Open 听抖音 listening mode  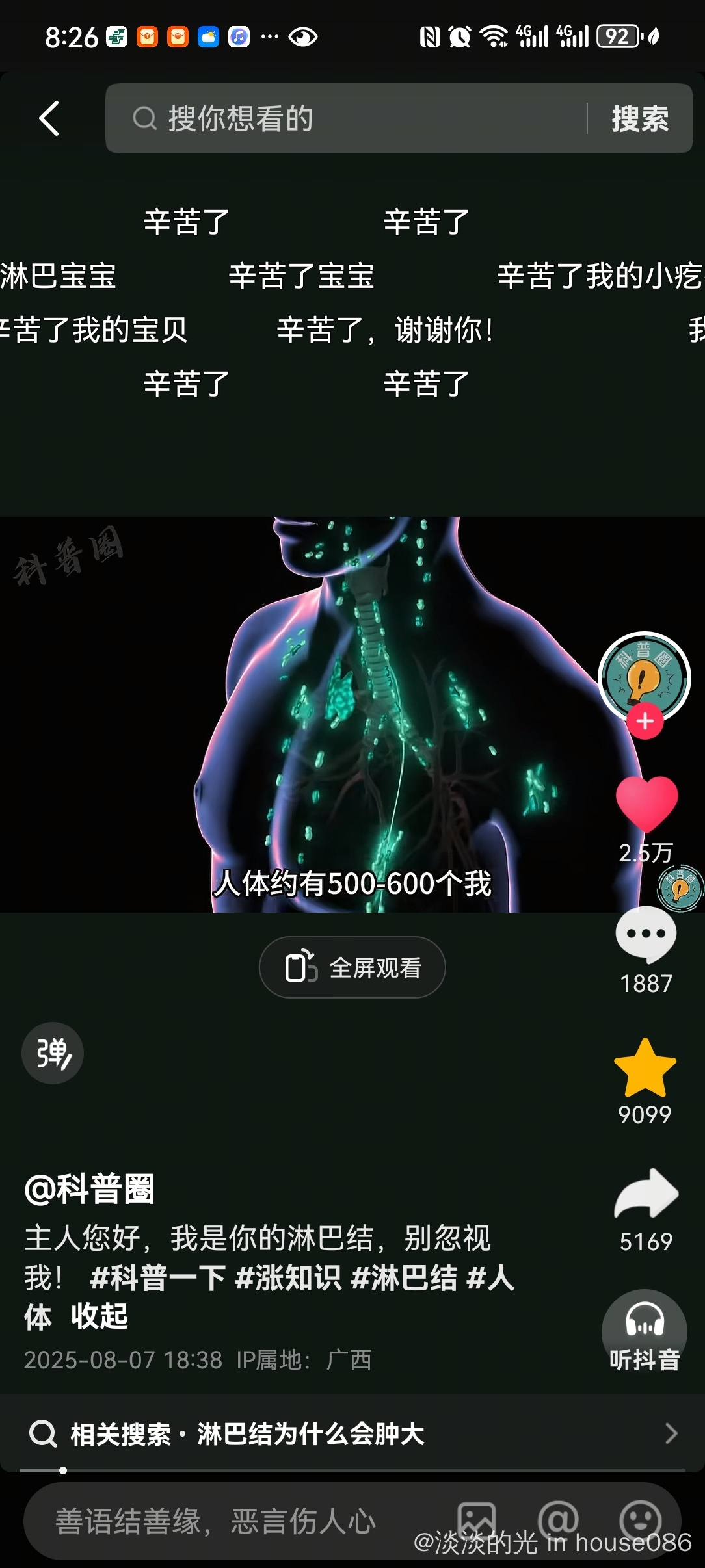click(x=645, y=1330)
